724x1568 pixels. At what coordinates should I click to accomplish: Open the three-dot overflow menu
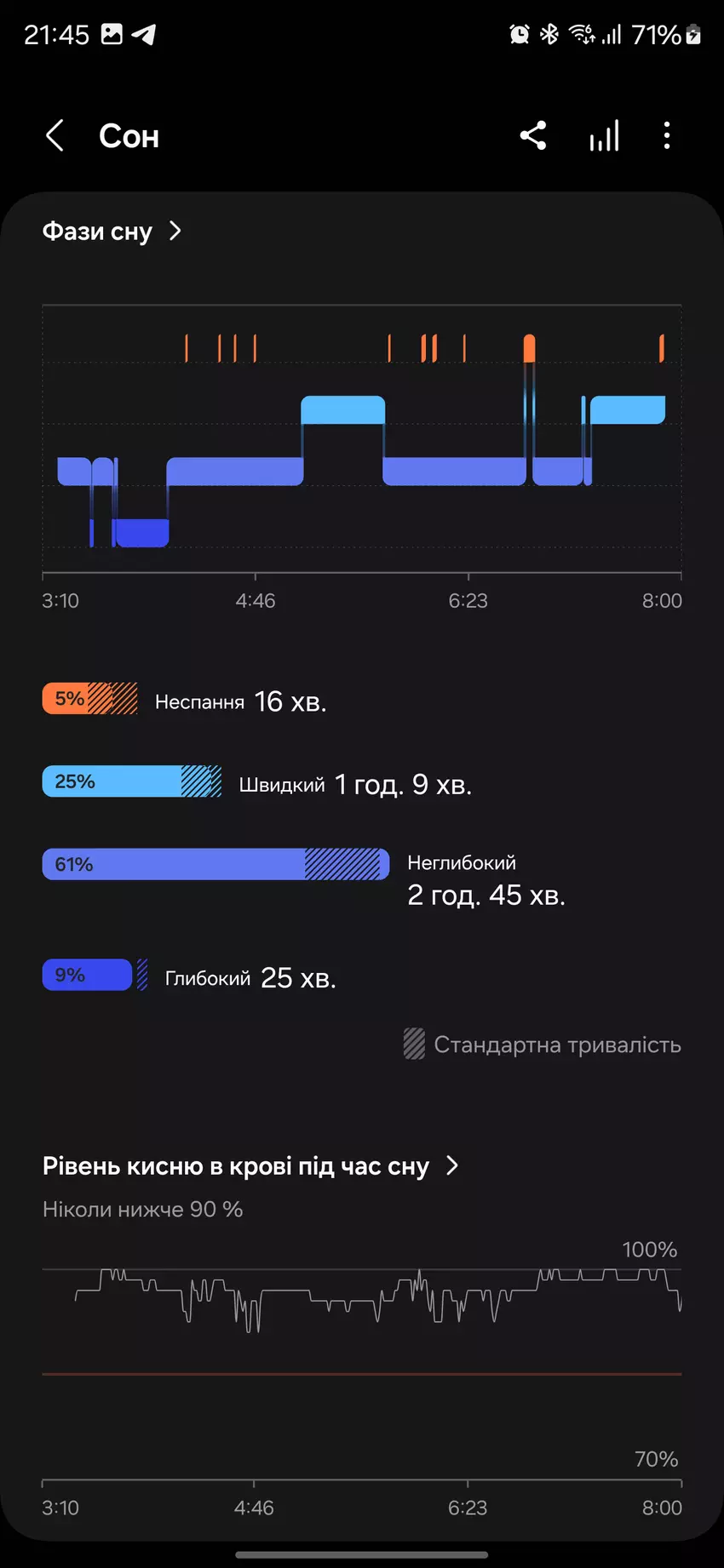[667, 135]
